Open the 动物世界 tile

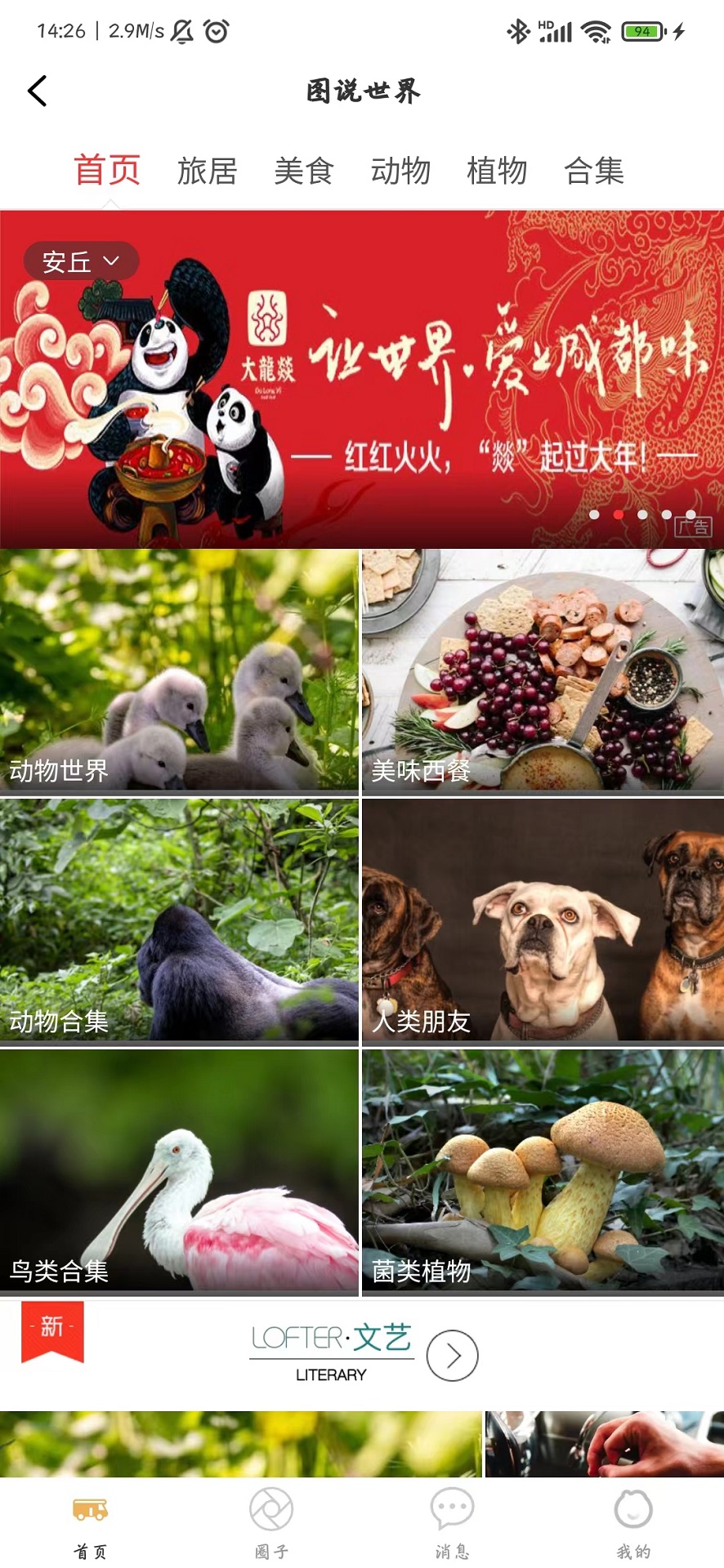point(179,670)
